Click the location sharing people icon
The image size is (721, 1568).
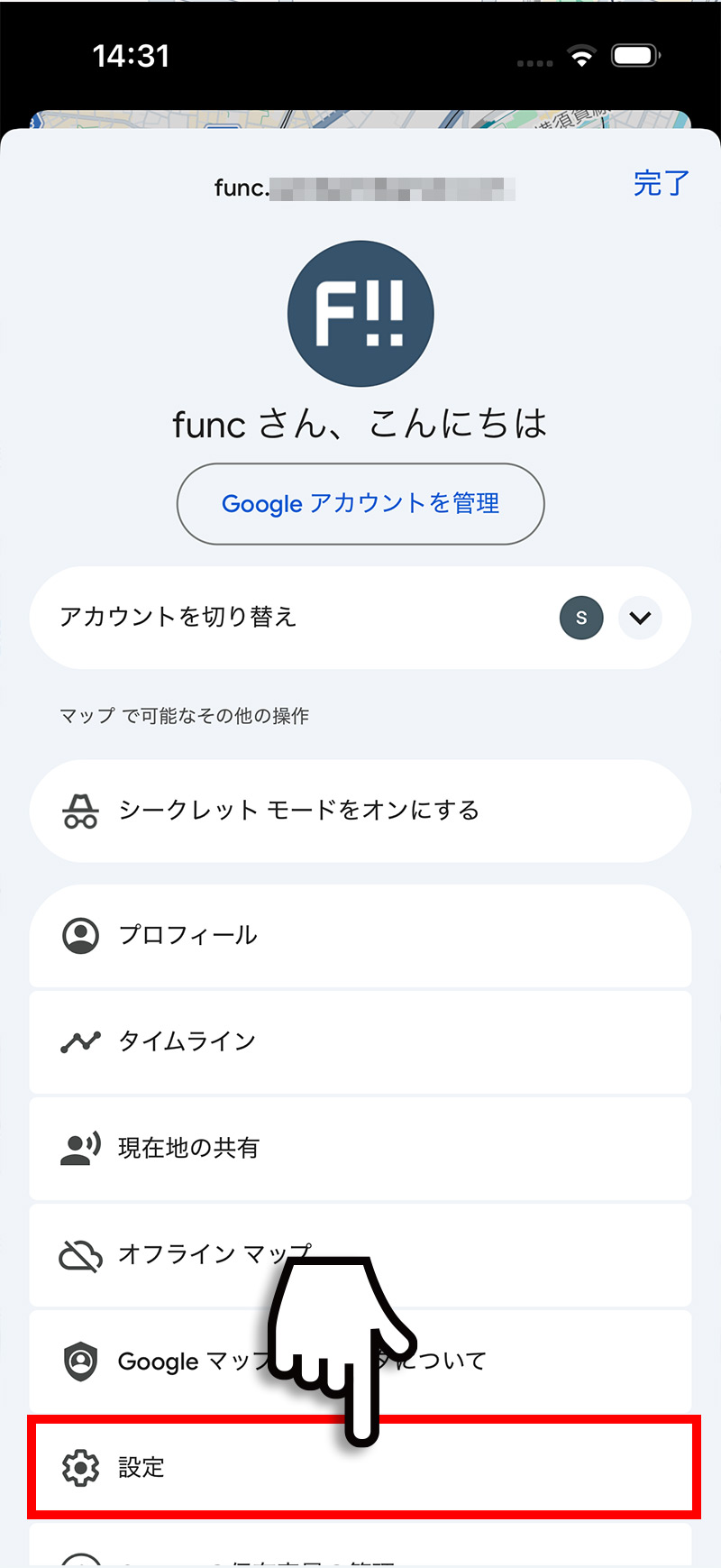(80, 1148)
